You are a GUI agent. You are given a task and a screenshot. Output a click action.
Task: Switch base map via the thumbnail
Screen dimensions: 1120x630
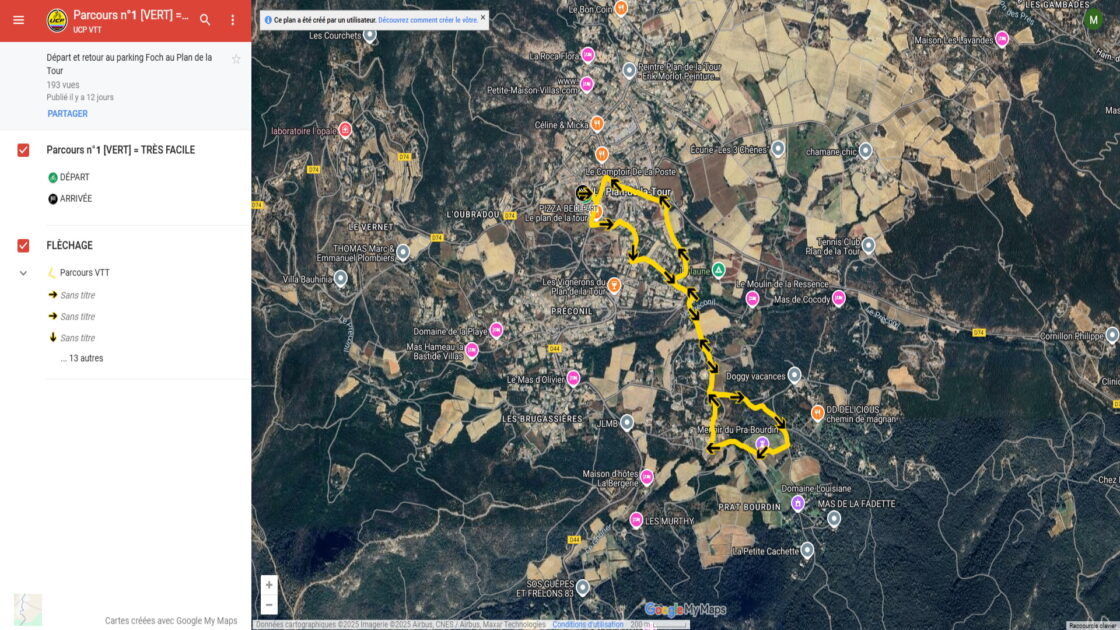tap(28, 609)
